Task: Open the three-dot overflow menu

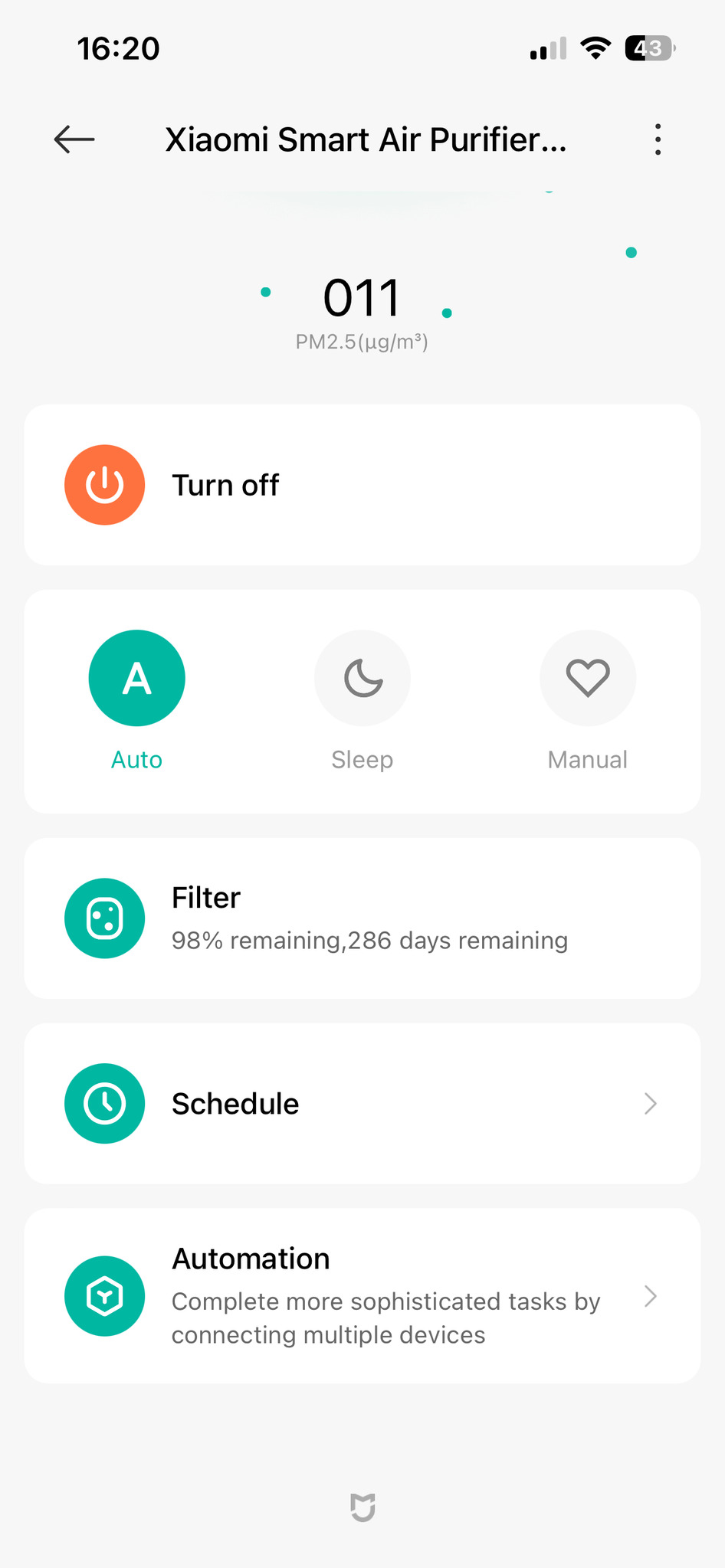Action: pos(658,139)
